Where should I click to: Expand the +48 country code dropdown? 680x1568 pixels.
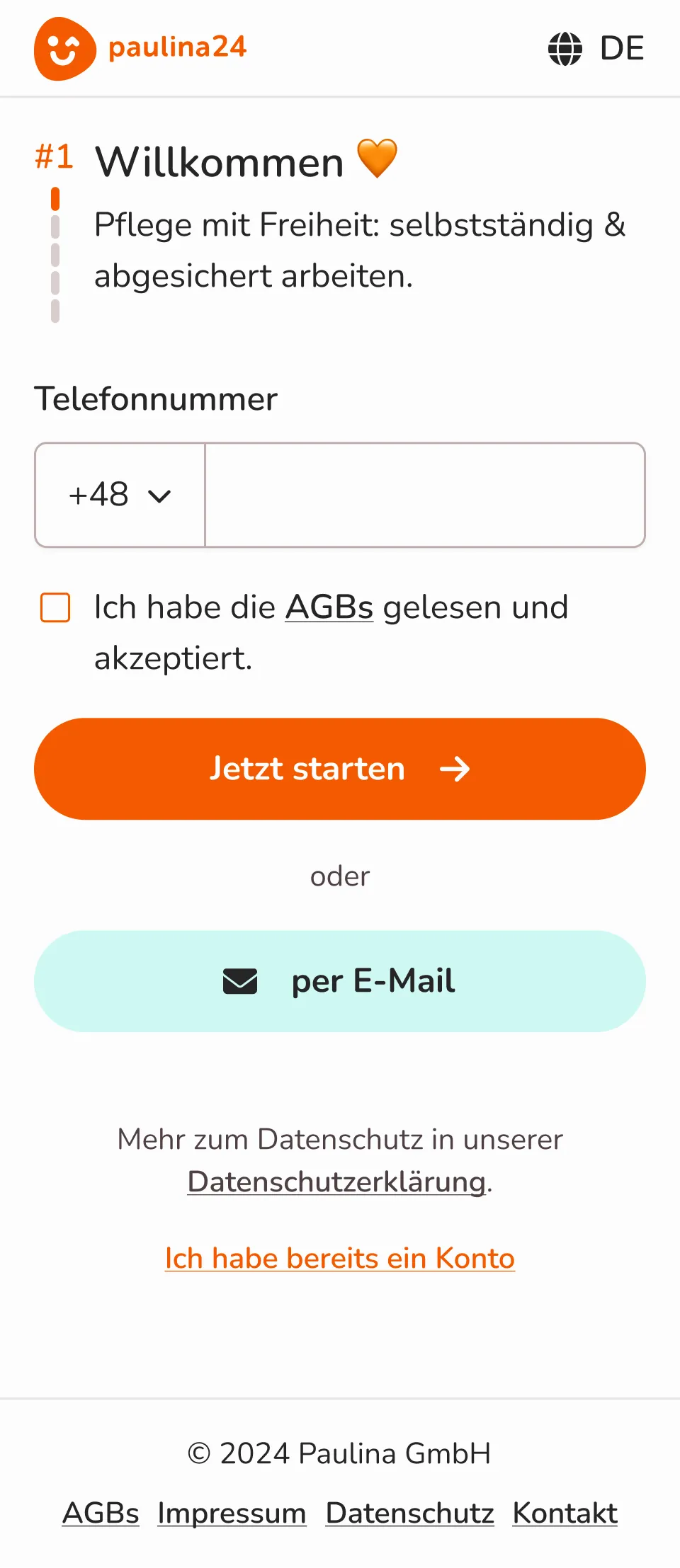pyautogui.click(x=120, y=495)
